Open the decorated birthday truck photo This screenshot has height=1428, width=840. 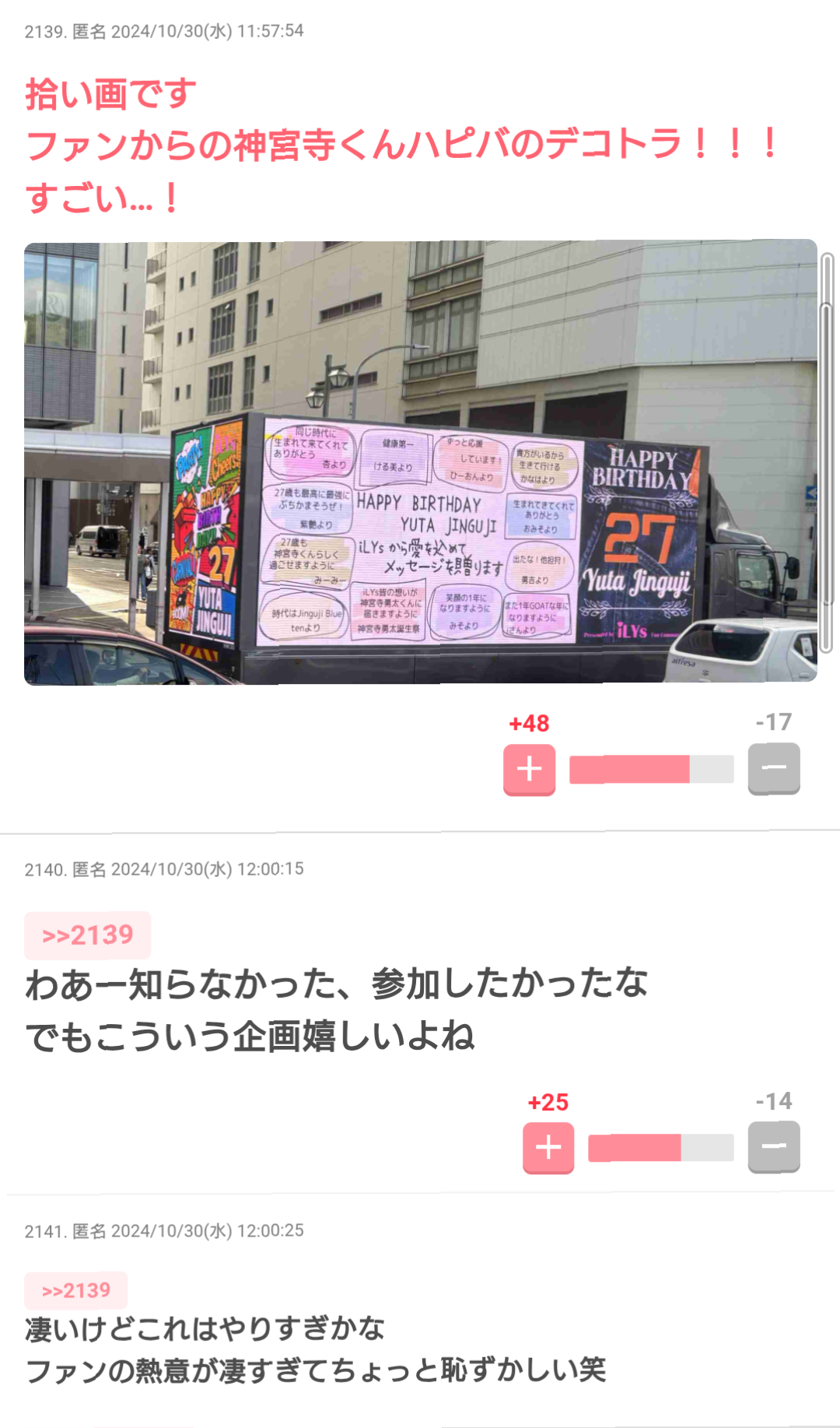[x=420, y=461]
